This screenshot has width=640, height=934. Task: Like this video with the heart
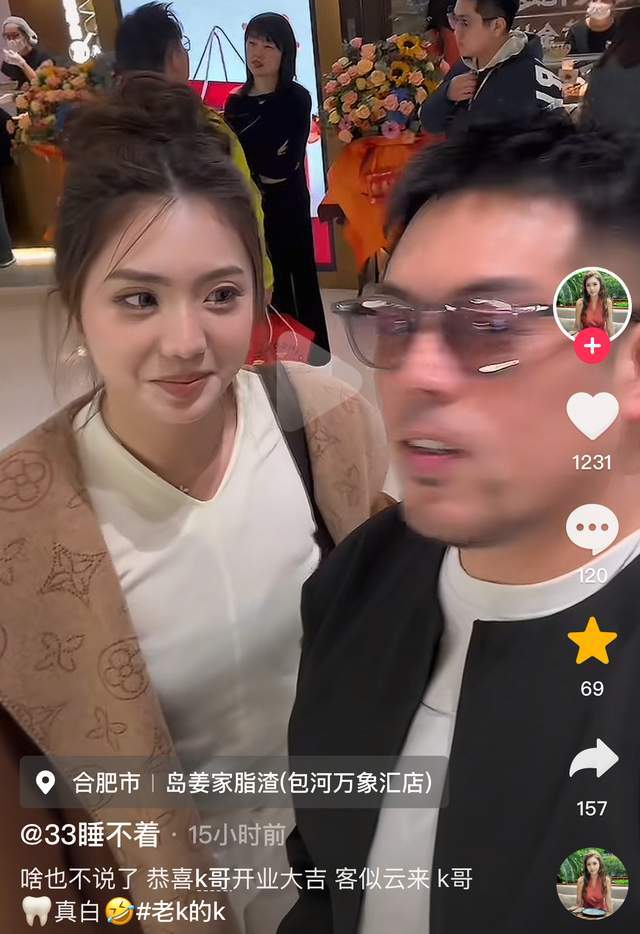click(x=592, y=415)
